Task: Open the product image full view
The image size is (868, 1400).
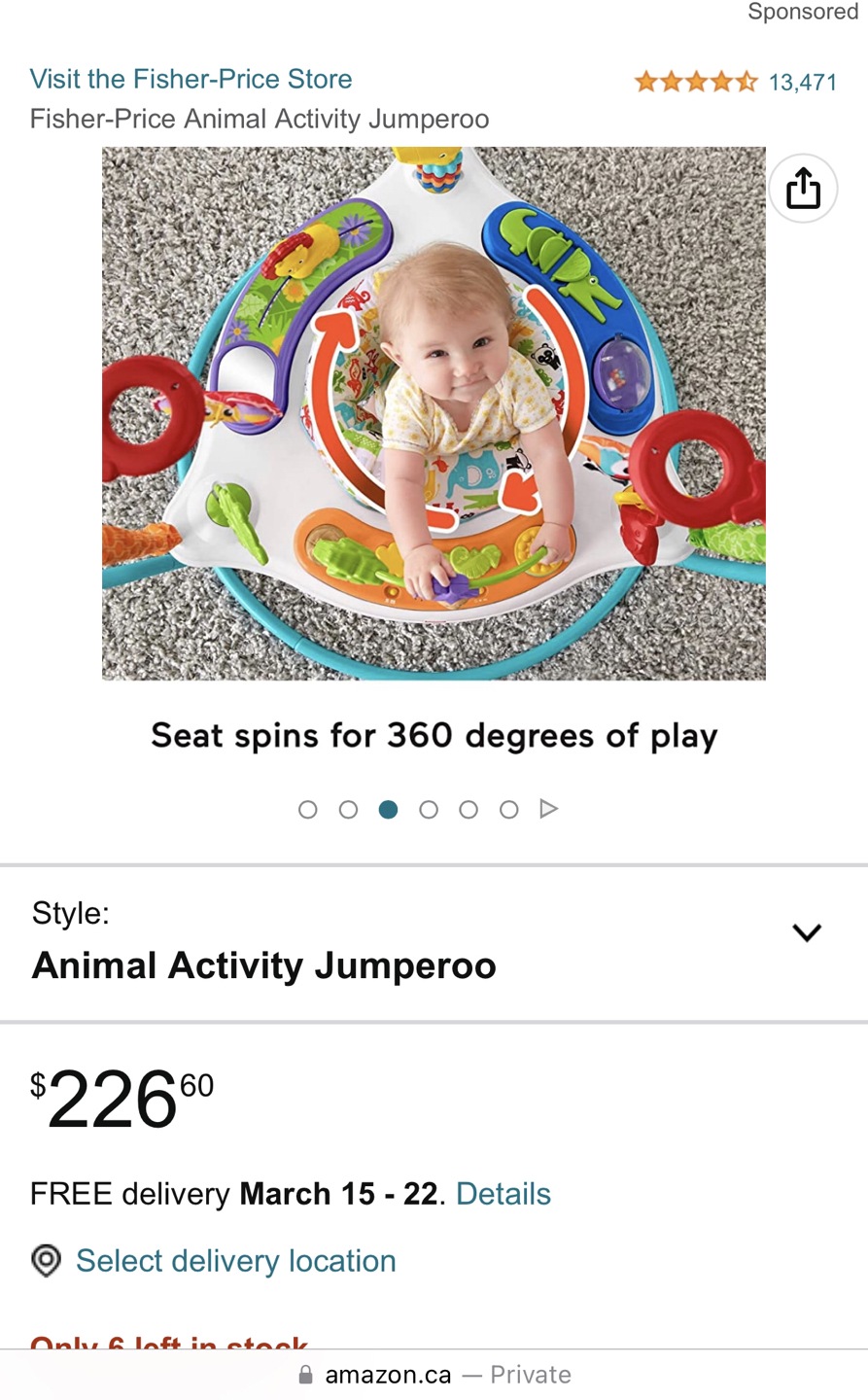Action: coord(434,413)
